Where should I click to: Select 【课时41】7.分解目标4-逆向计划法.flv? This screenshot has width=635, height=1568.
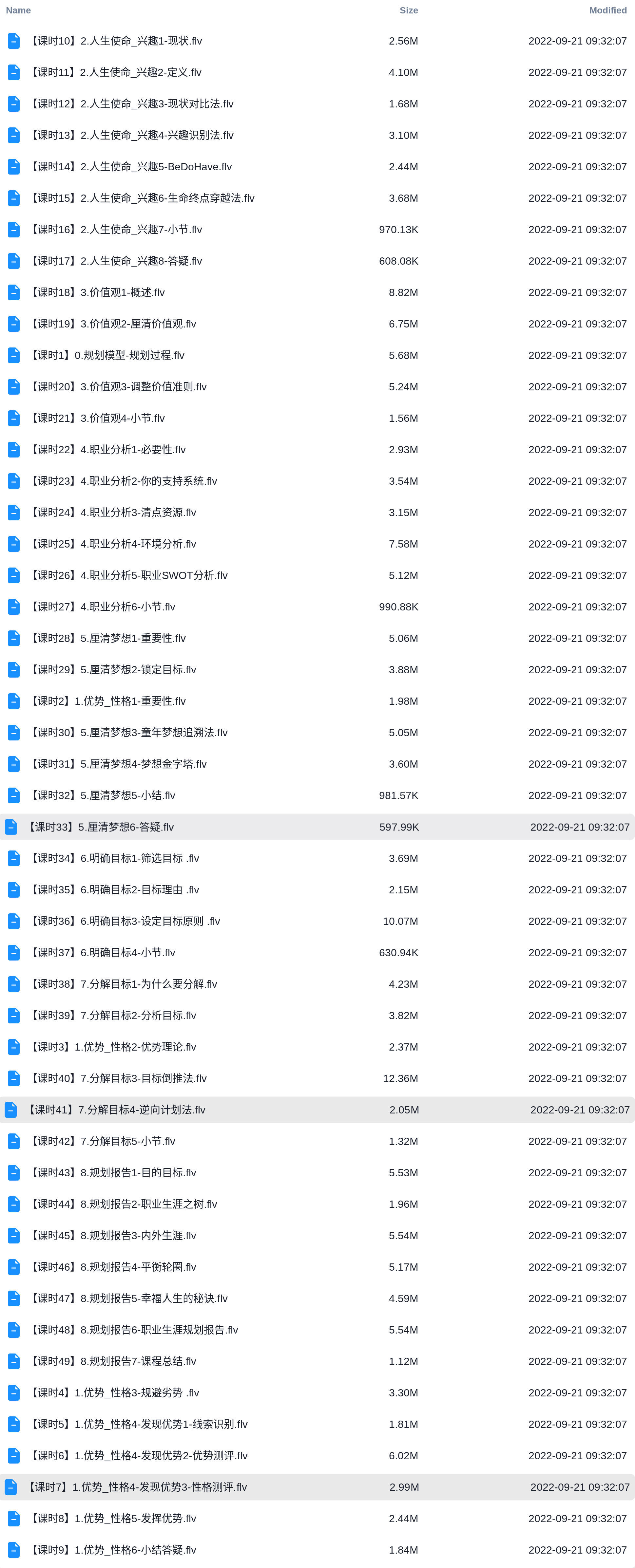click(116, 1110)
